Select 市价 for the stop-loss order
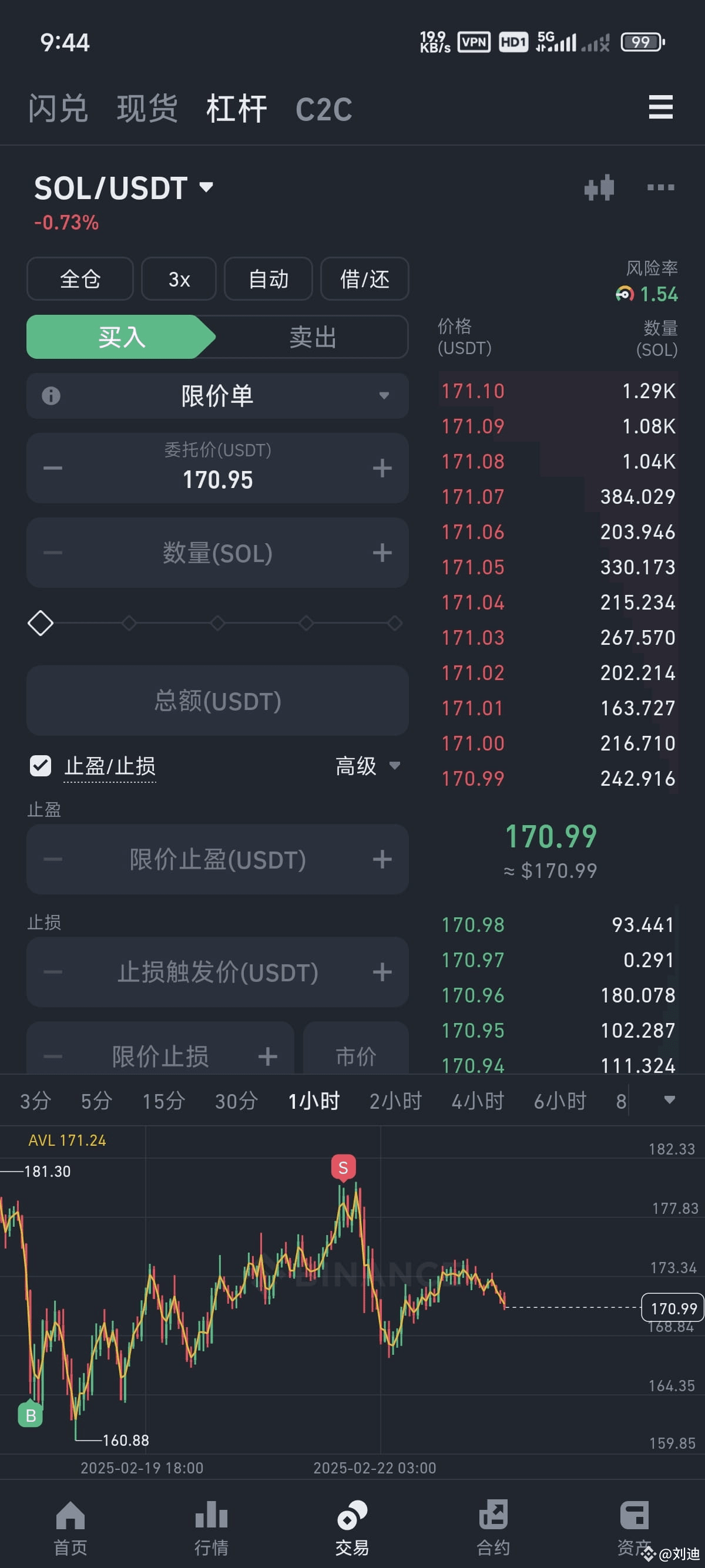Screen dimensions: 705x1568 (355, 1056)
